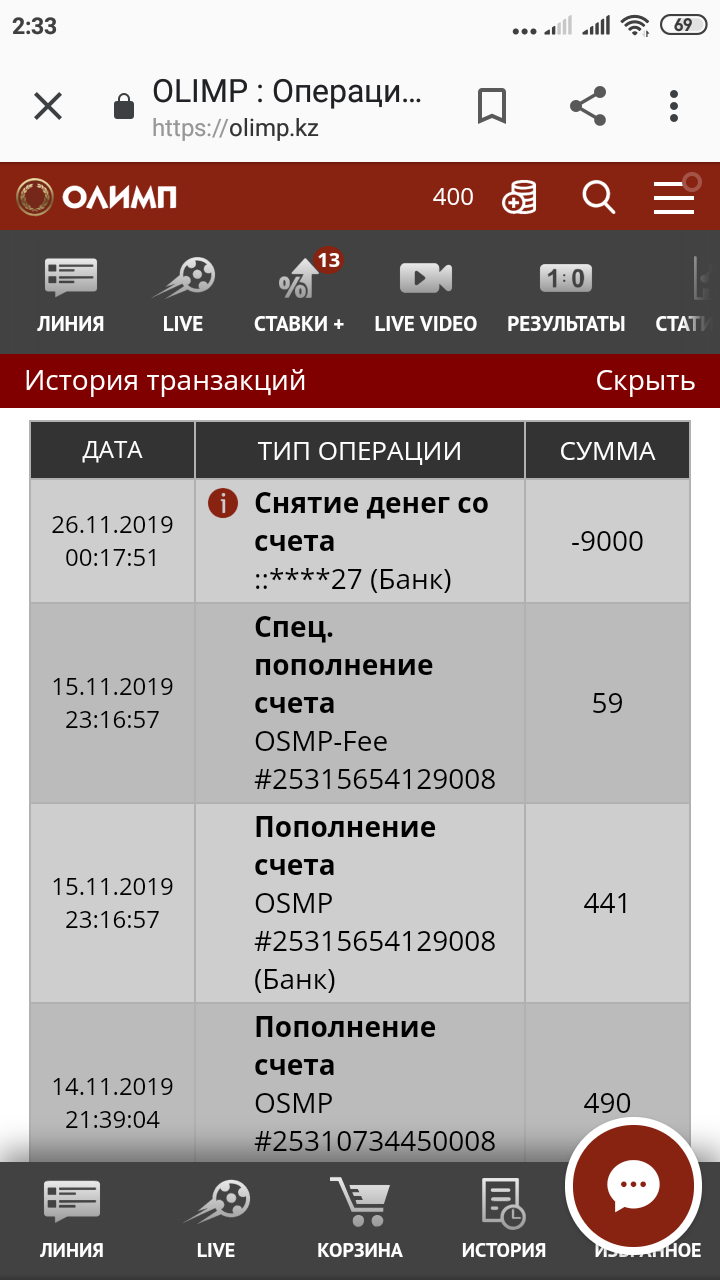Open LIVE in the top menu

(183, 294)
